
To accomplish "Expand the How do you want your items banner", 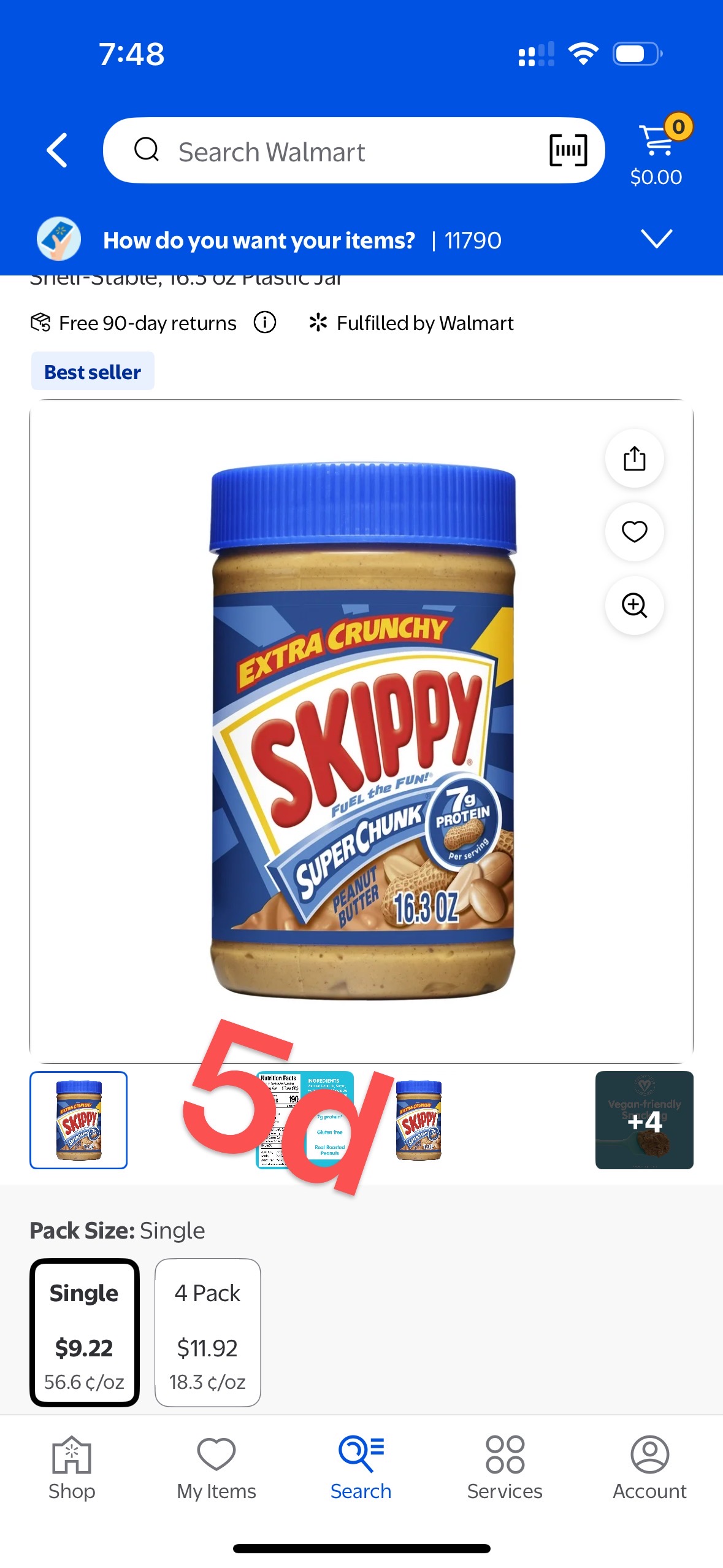I will 656,239.
